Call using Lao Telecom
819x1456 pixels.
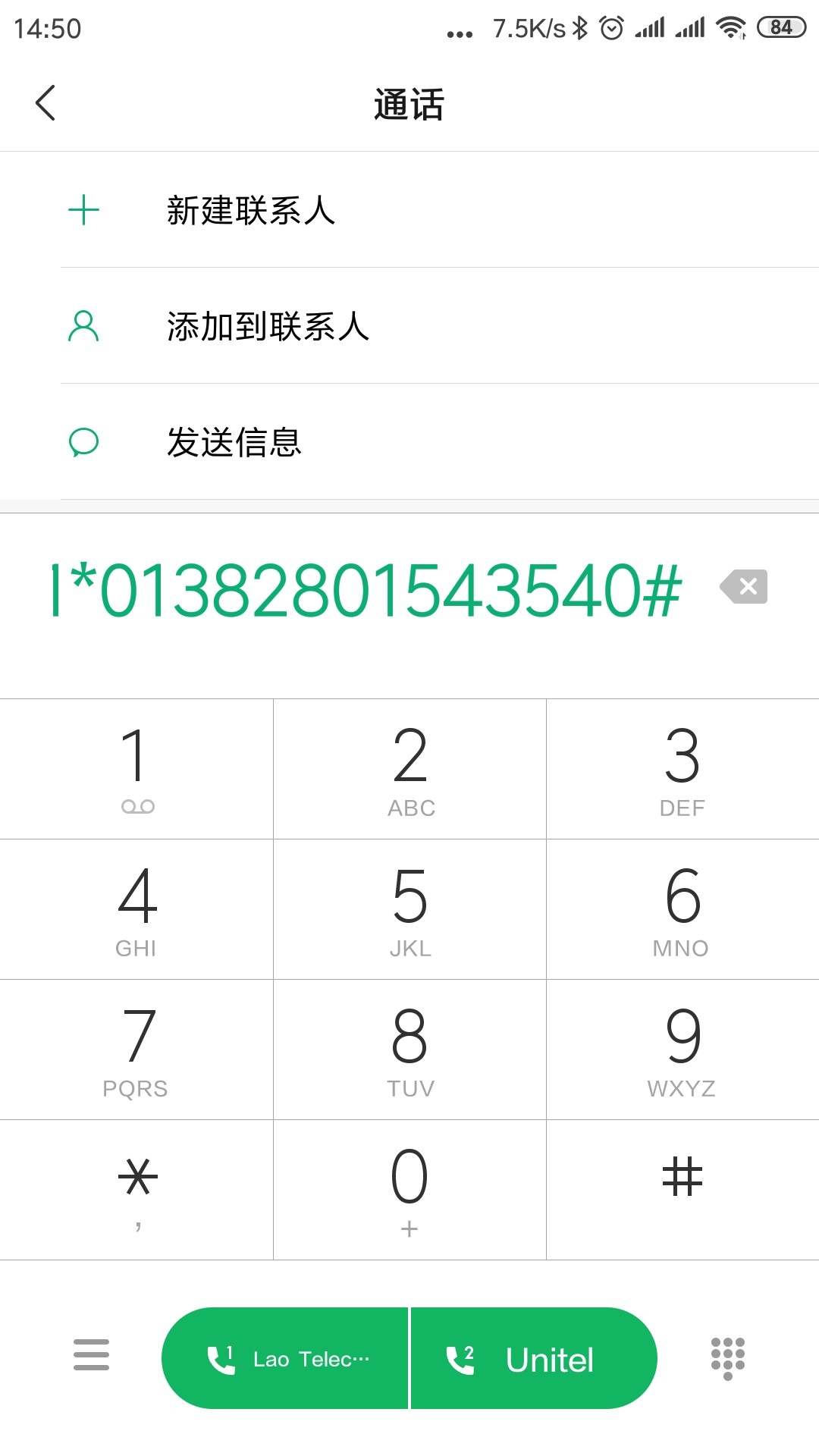coord(288,1357)
